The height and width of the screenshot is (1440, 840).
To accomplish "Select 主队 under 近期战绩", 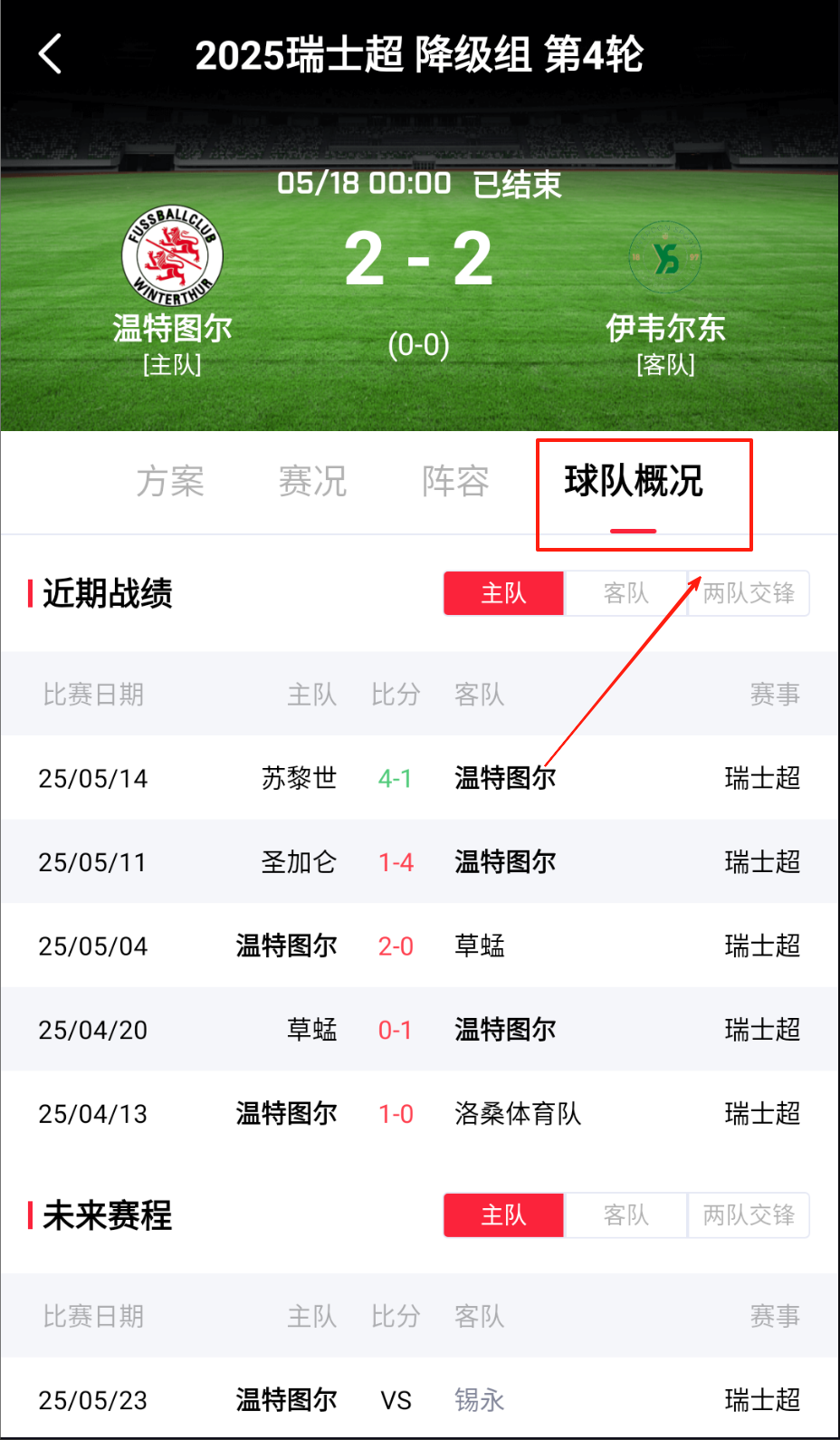I will point(503,593).
